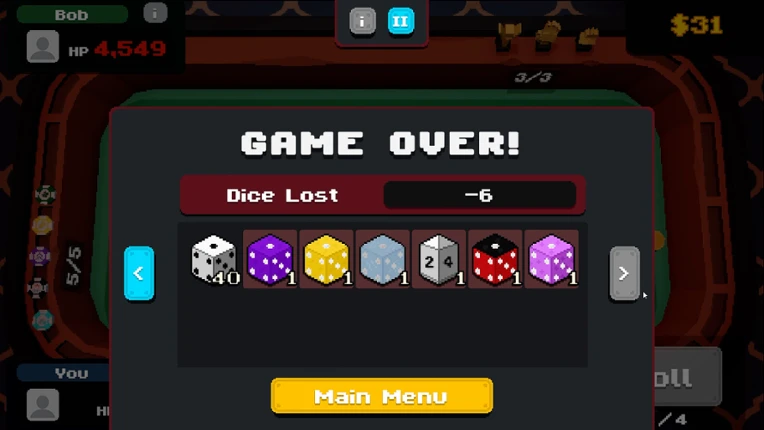Select the yellow die in the lost list

pyautogui.click(x=326, y=260)
